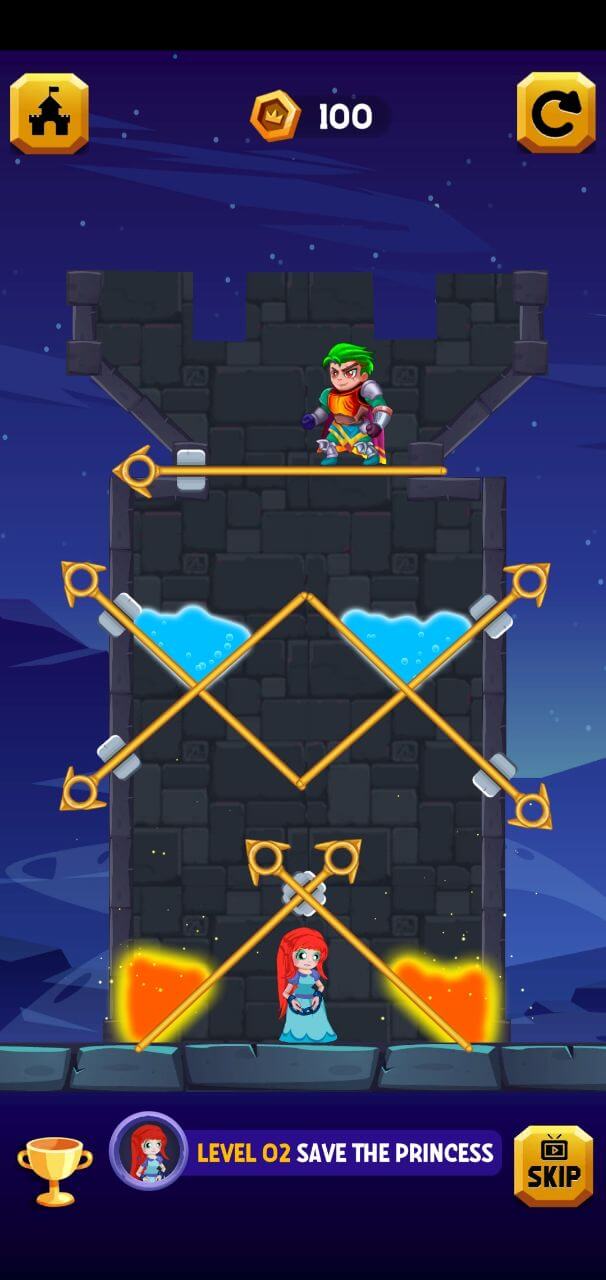
Task: Restart the level with the reload button
Action: [556, 113]
